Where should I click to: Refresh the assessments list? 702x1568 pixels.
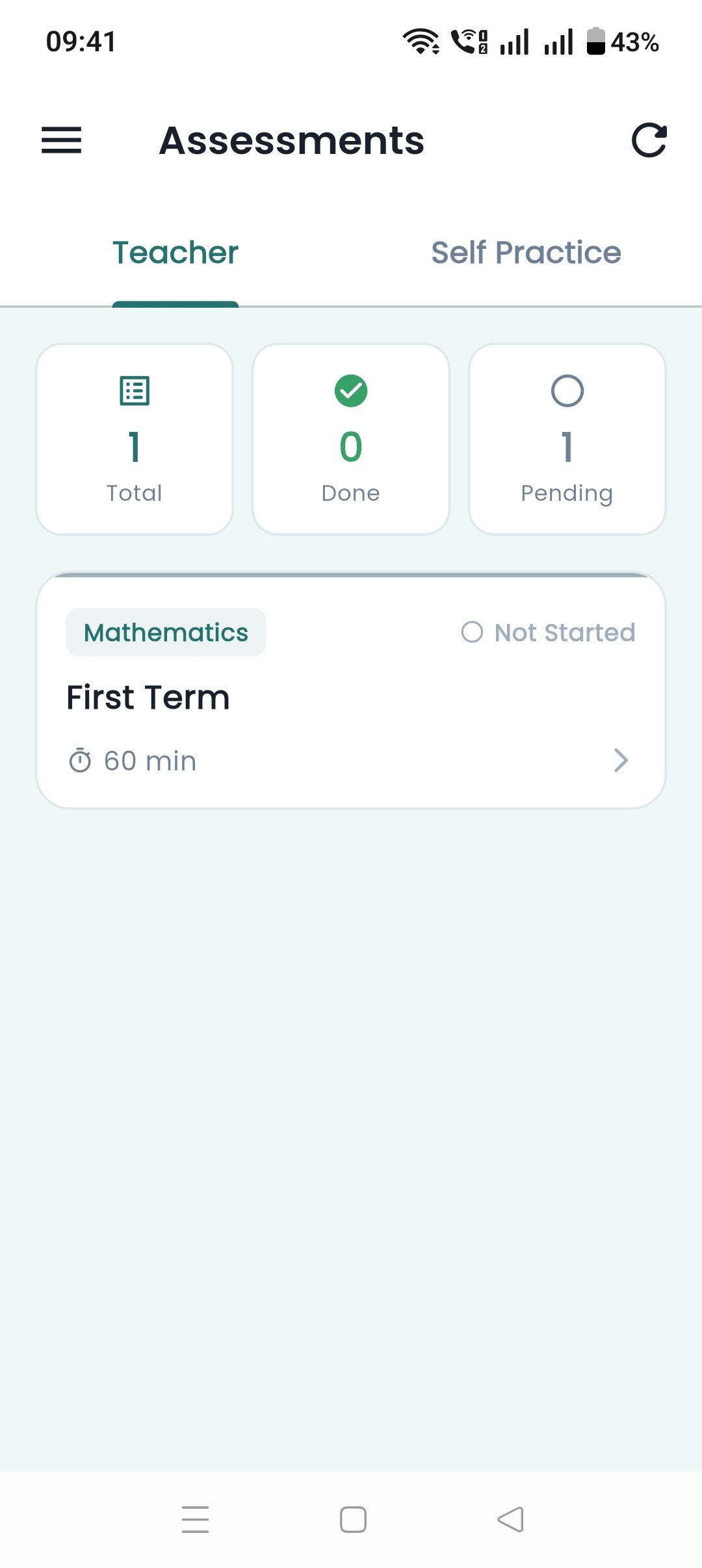[649, 140]
